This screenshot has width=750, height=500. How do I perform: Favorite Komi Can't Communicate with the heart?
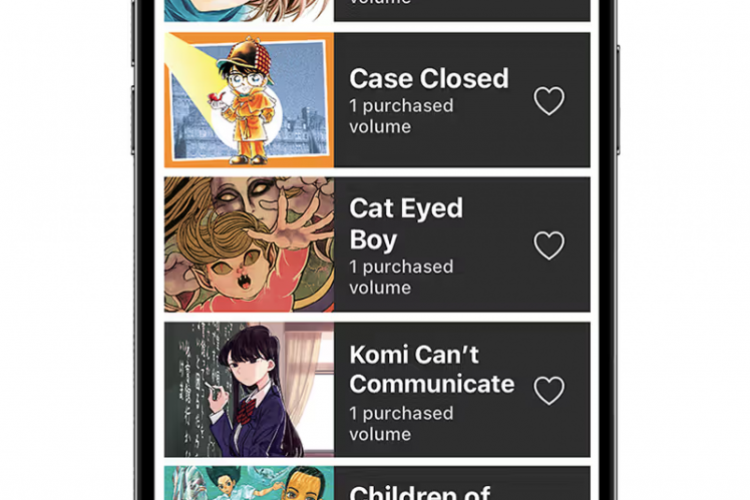tap(549, 391)
